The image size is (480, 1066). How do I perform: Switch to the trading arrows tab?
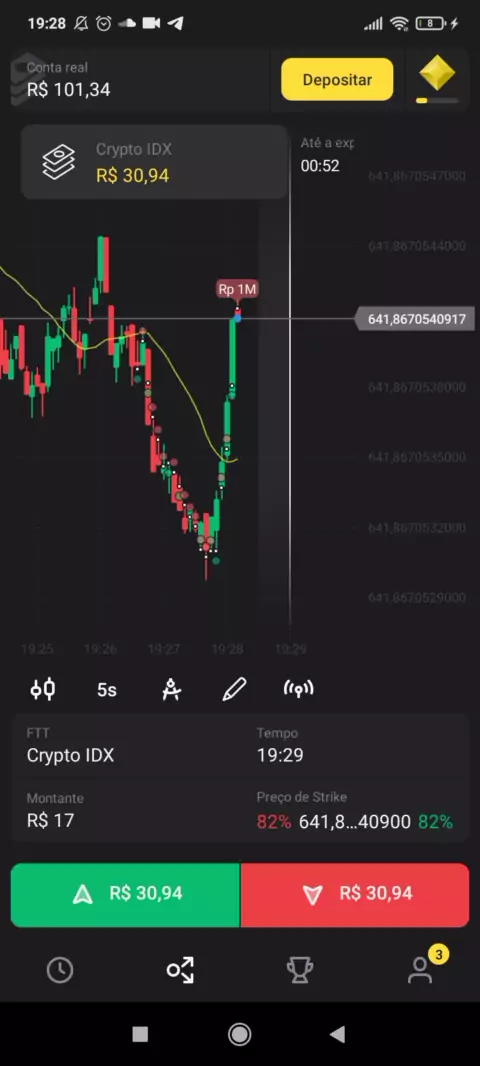pos(180,970)
